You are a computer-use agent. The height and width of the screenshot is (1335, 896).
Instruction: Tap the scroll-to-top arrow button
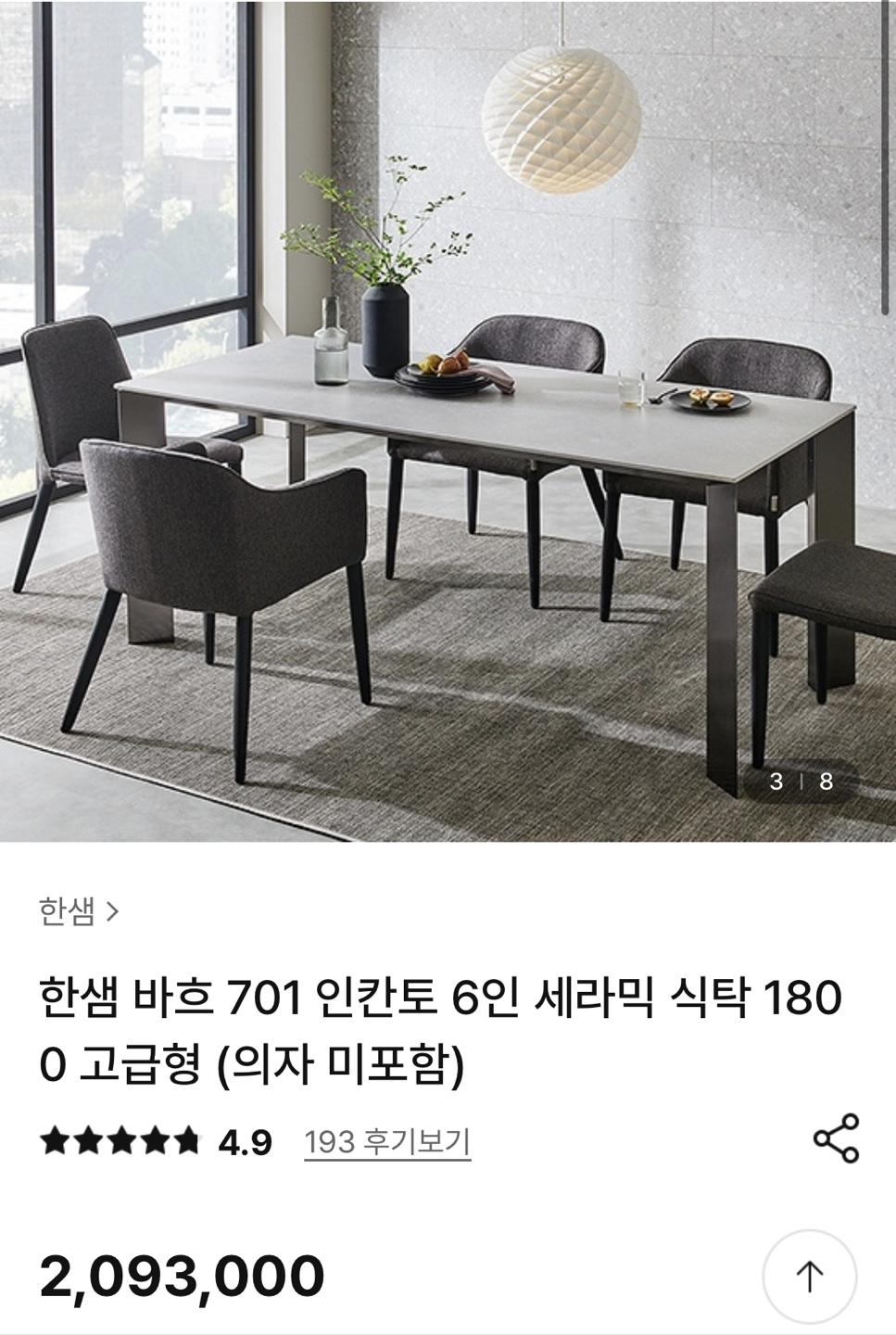coord(810,1277)
